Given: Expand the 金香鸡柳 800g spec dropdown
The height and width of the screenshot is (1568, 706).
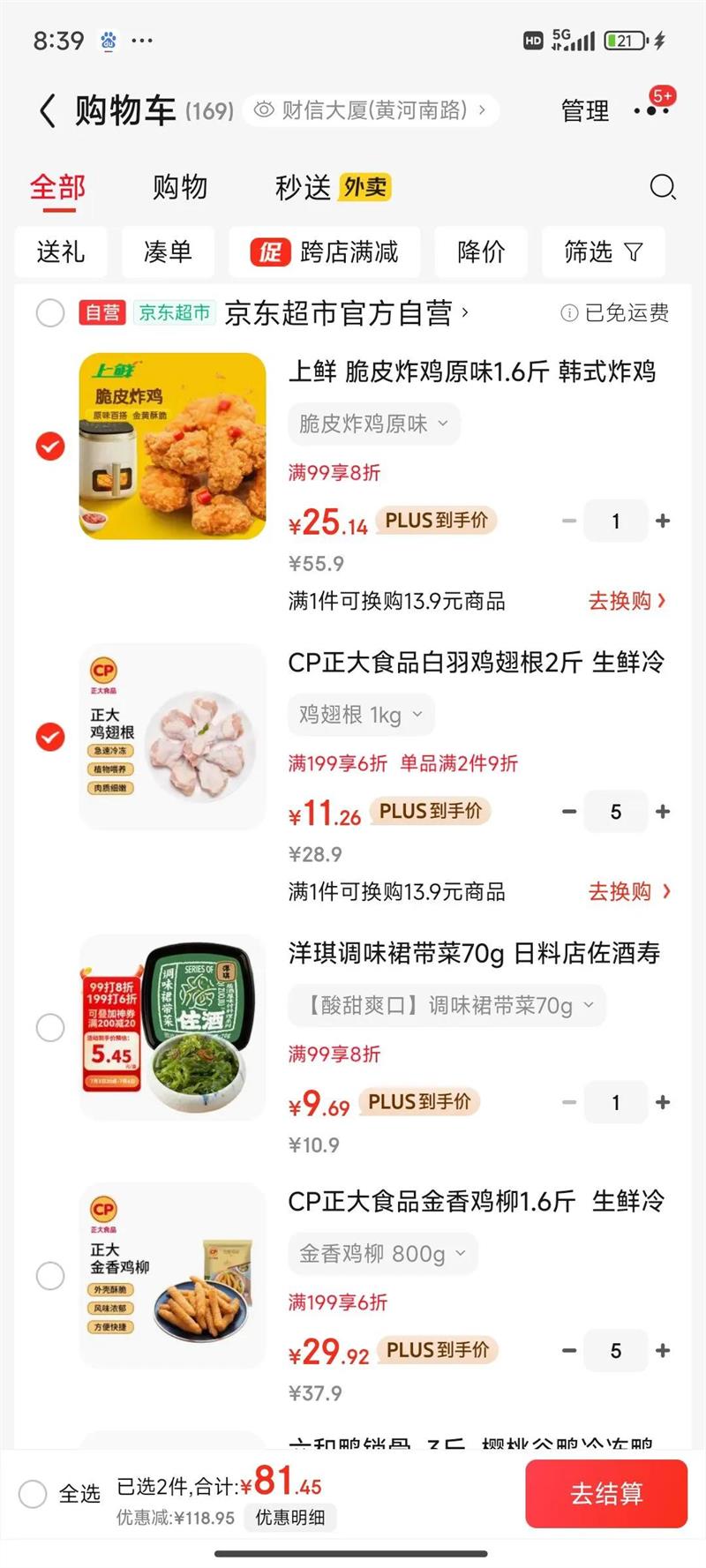Looking at the screenshot, I should coord(382,1254).
